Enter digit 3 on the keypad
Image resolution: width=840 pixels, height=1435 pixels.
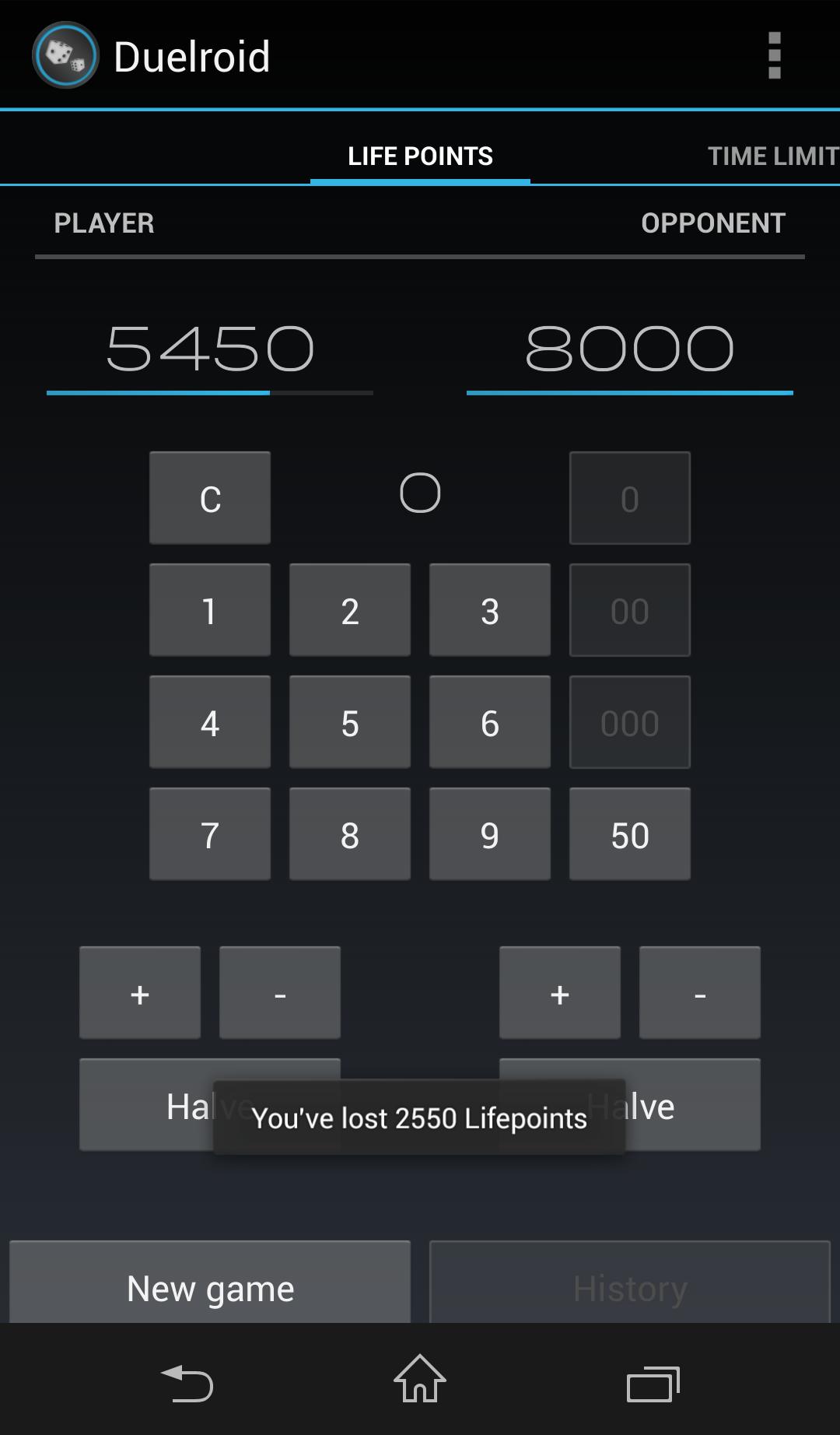[490, 610]
